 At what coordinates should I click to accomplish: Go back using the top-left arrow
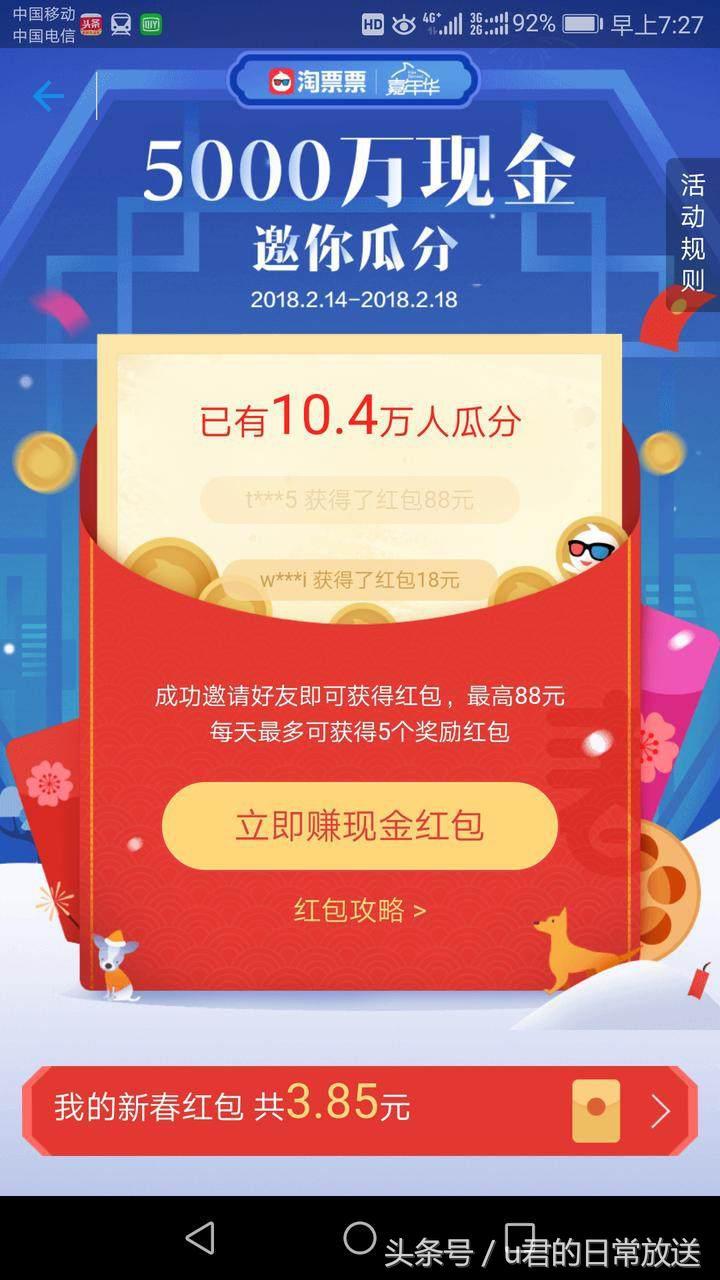click(48, 96)
